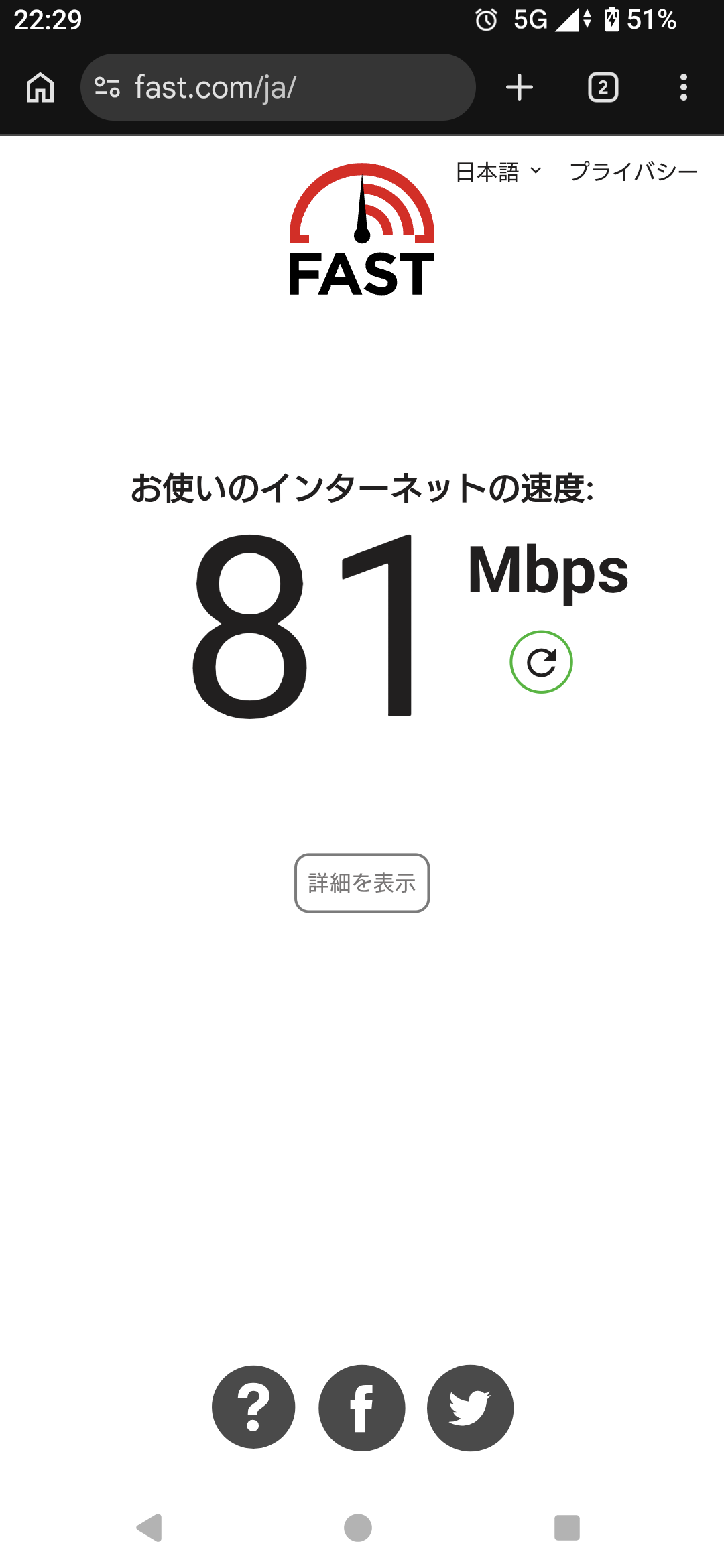Share the result on Twitter
Screen dimensions: 724x1568
(x=470, y=1408)
